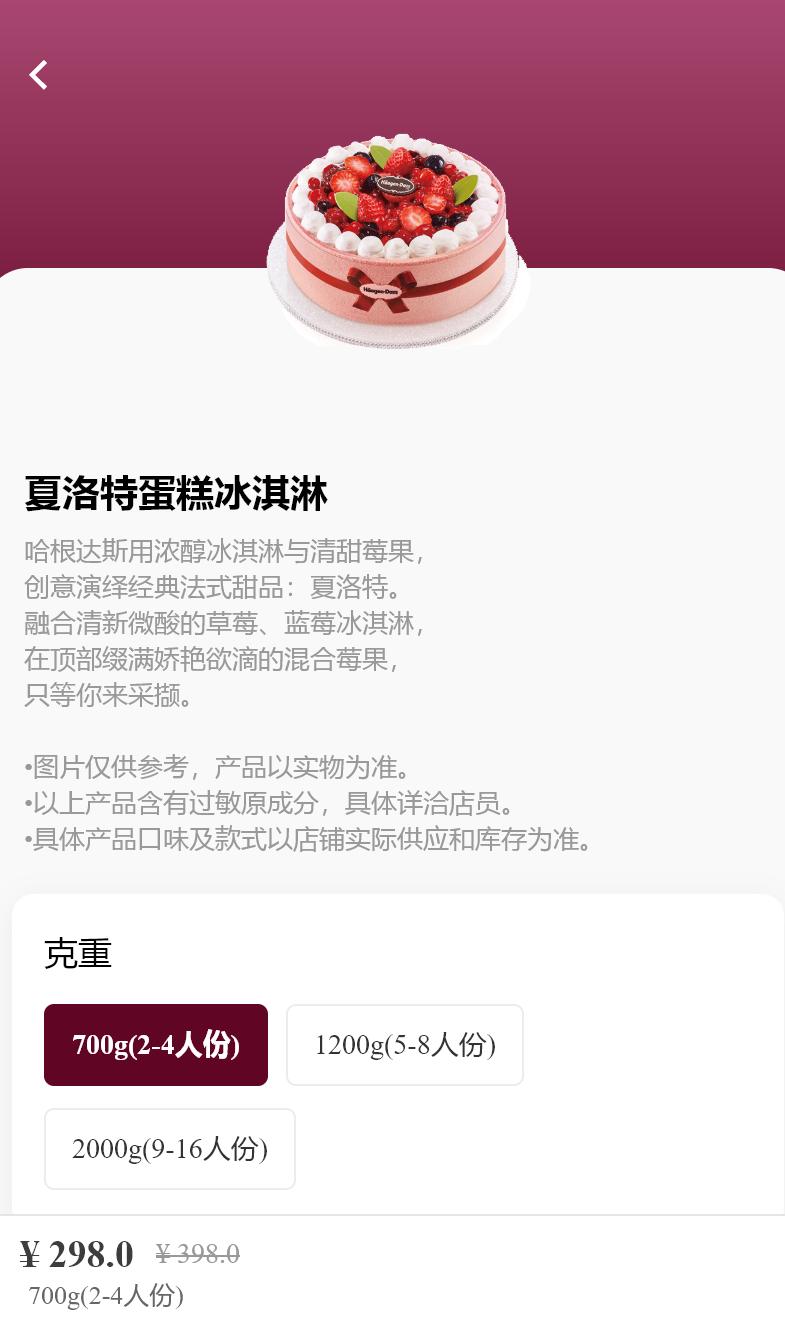Tap the highlighted 700g weight button
785x1332 pixels.
[x=156, y=1044]
